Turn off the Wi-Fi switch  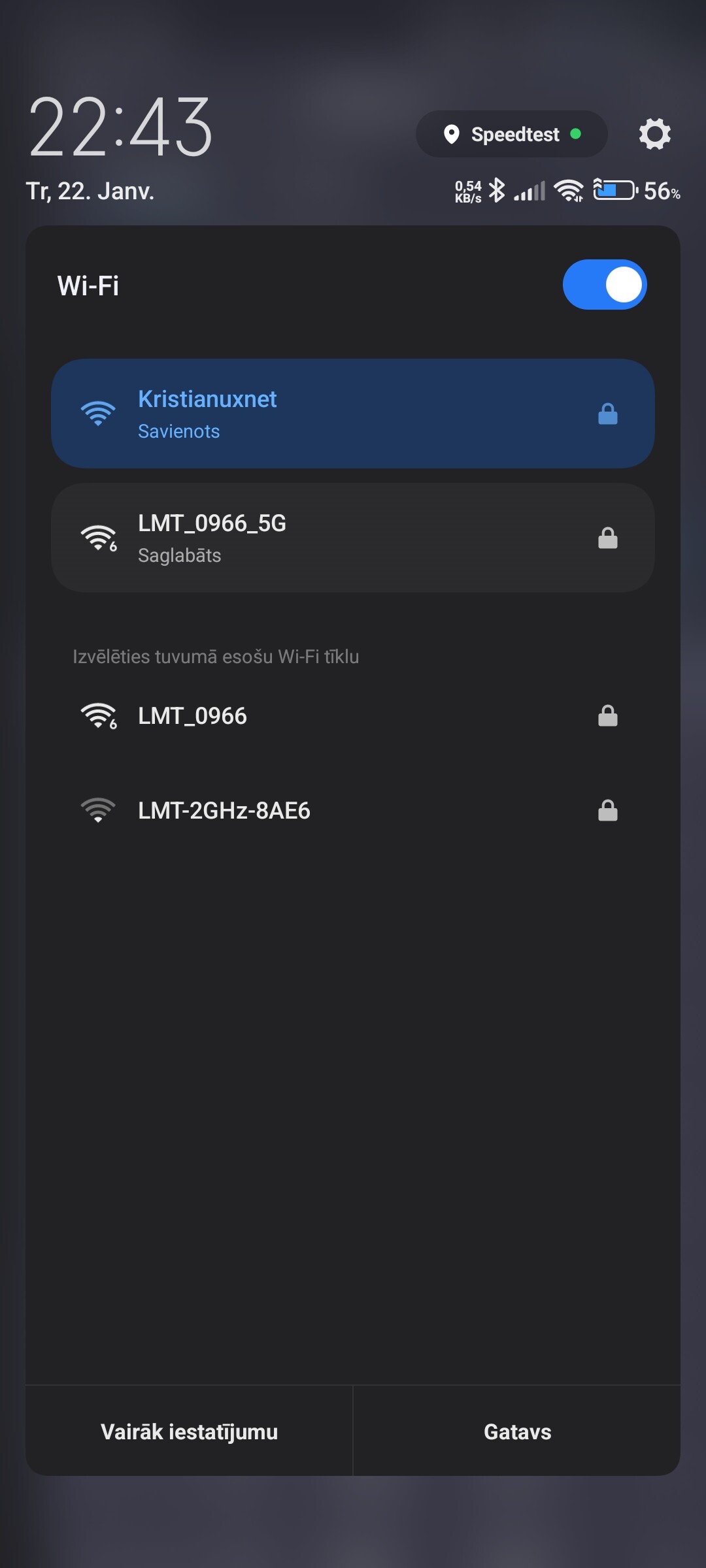coord(604,285)
